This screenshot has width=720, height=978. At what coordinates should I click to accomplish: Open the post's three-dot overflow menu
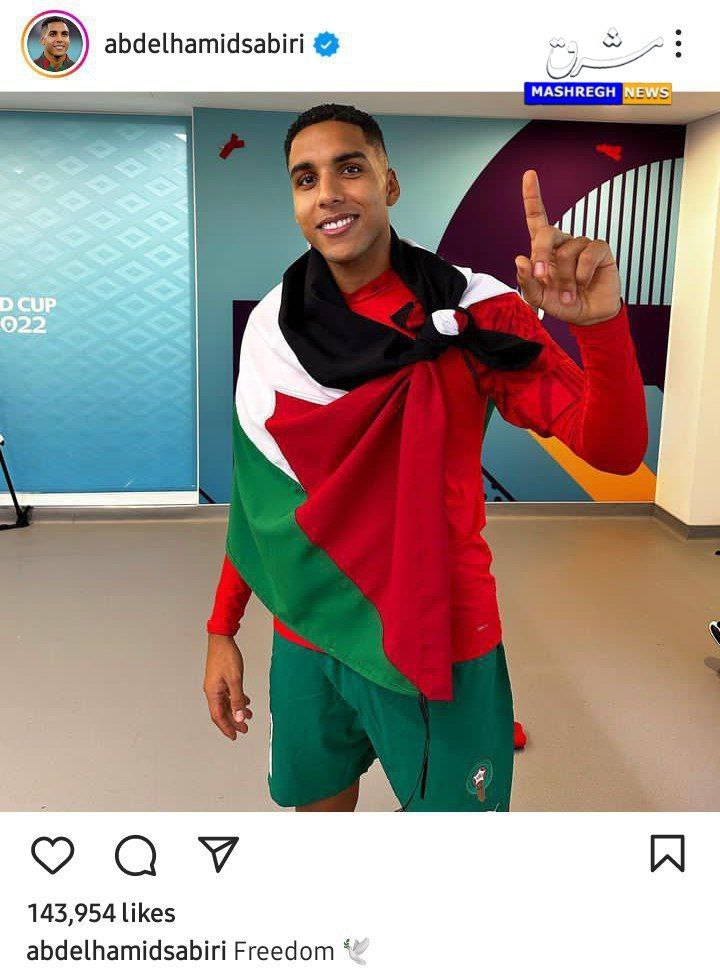tap(678, 43)
